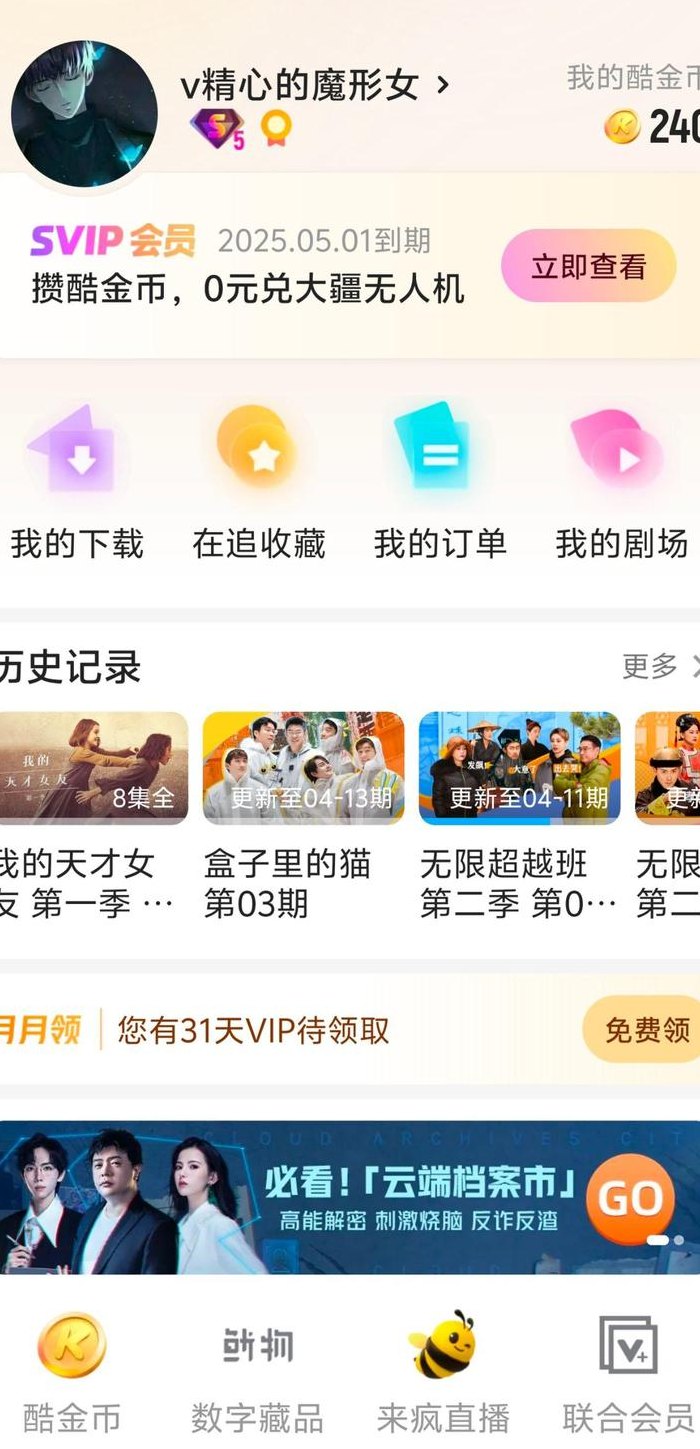Open the 云端档案市 banner
The height and width of the screenshot is (1449, 700).
click(x=350, y=1197)
